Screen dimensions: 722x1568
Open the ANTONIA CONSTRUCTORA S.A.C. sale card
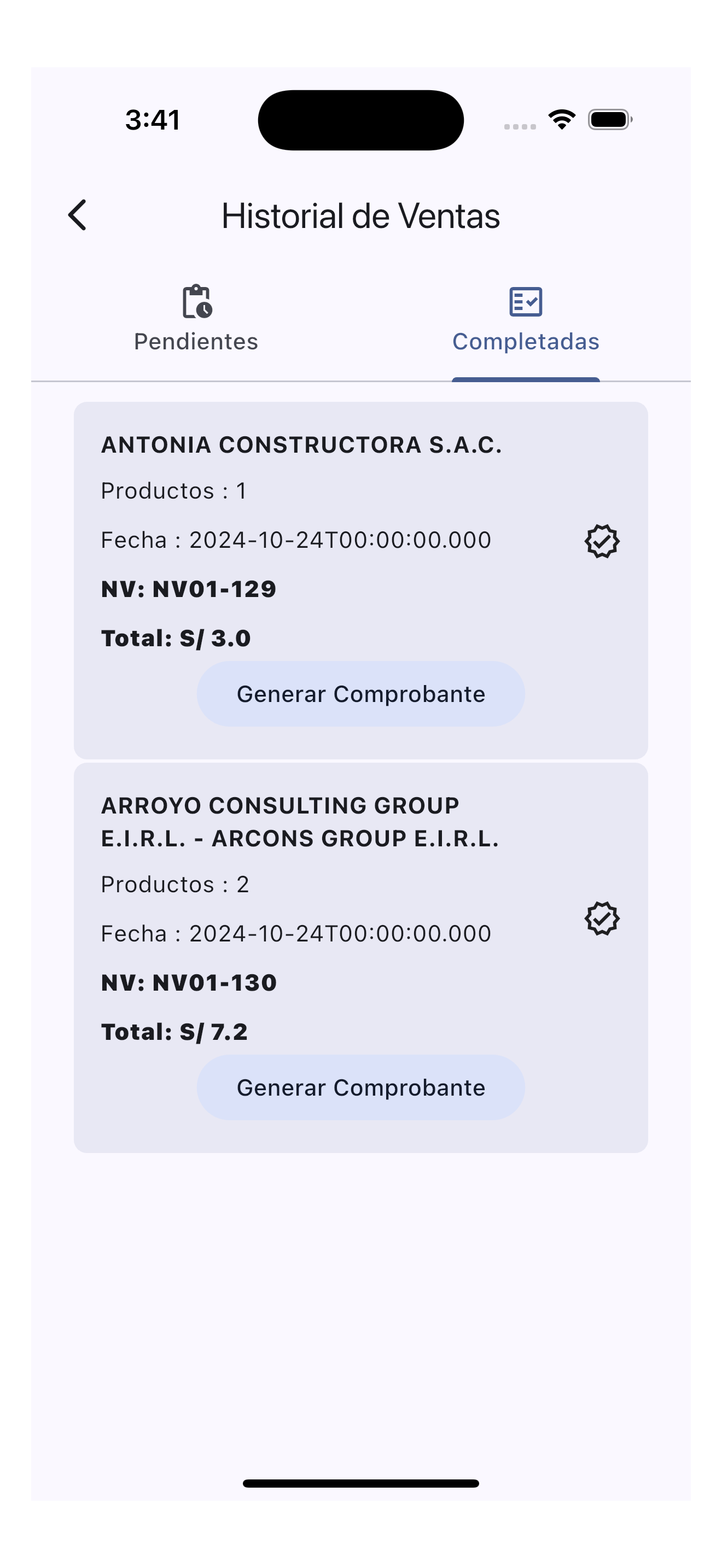pyautogui.click(x=360, y=580)
